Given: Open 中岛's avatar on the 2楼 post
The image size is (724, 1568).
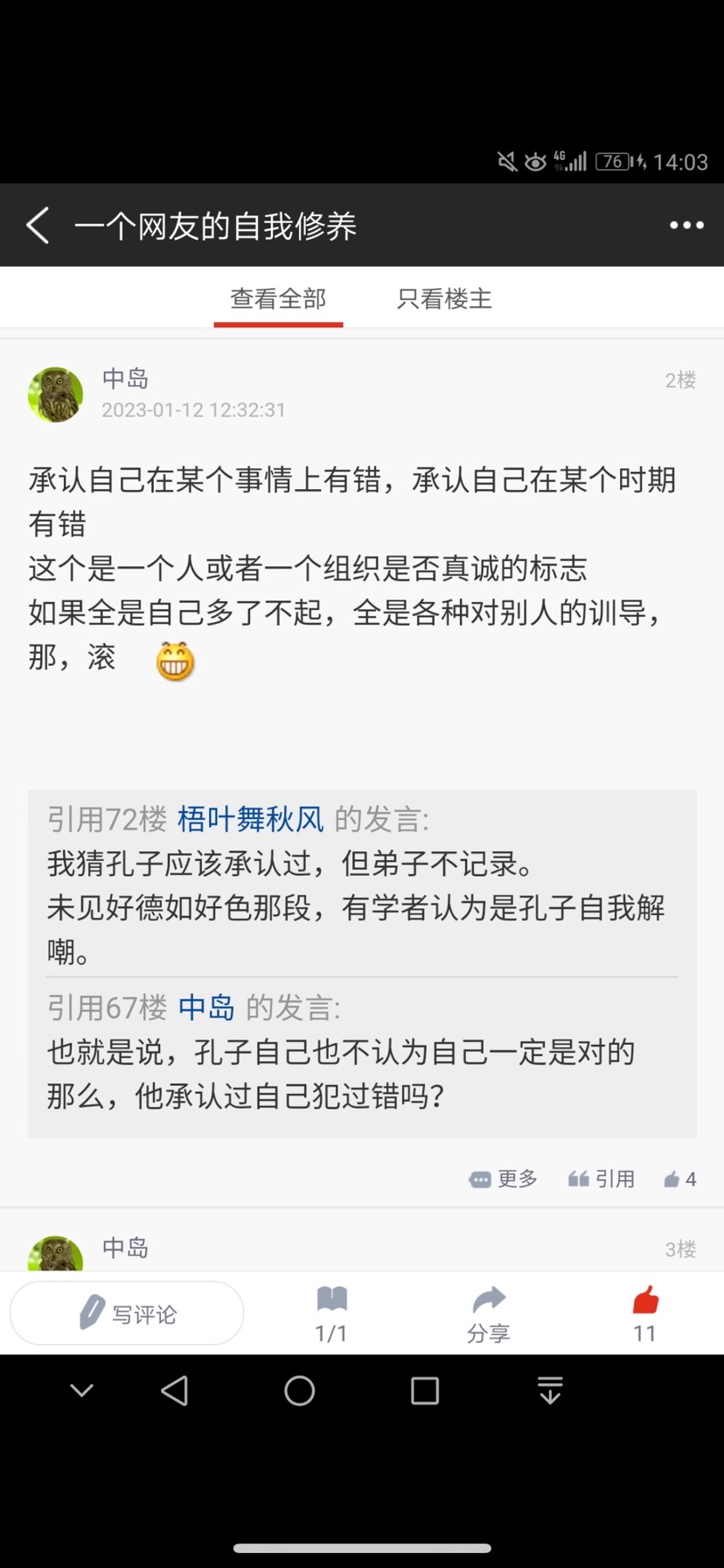Looking at the screenshot, I should 55,395.
